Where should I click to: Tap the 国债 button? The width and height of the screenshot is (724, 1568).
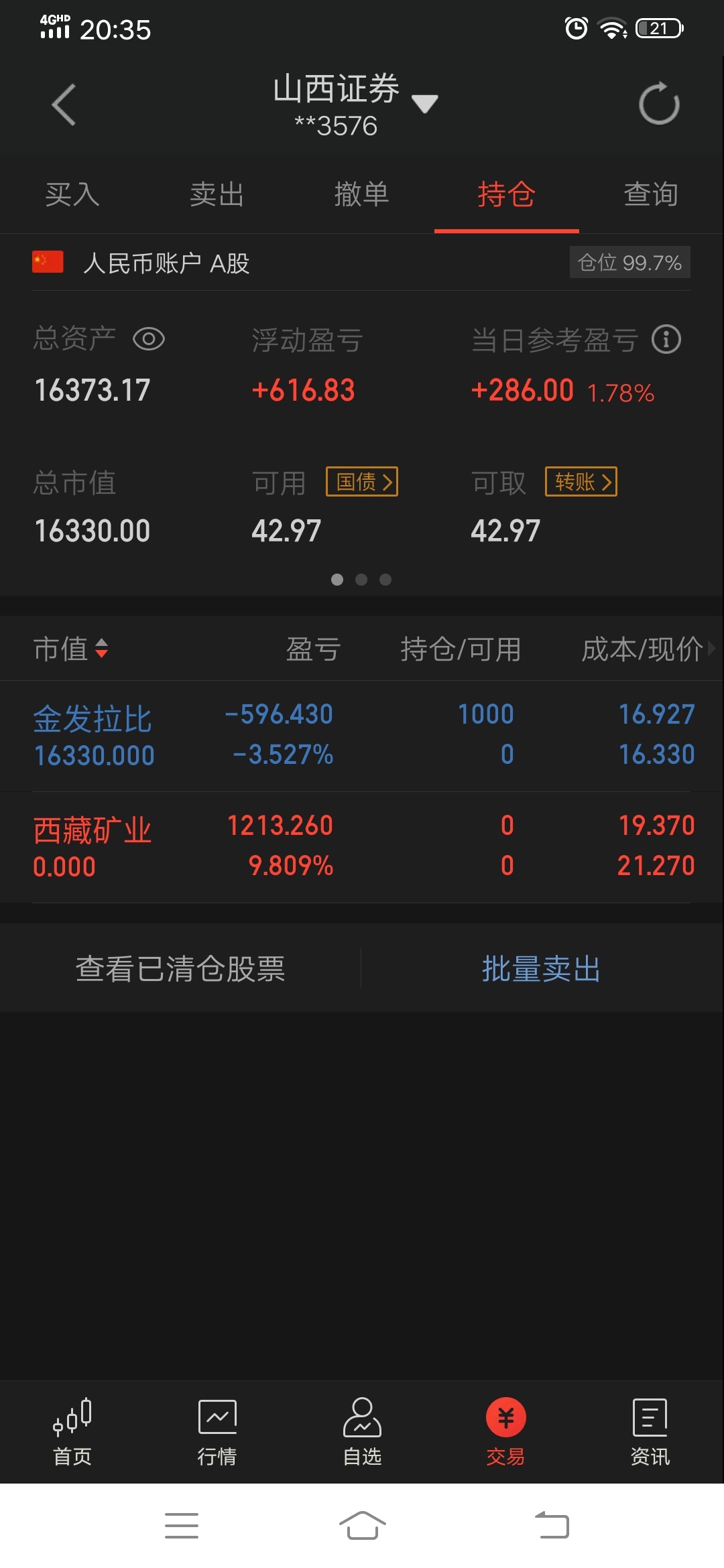362,482
